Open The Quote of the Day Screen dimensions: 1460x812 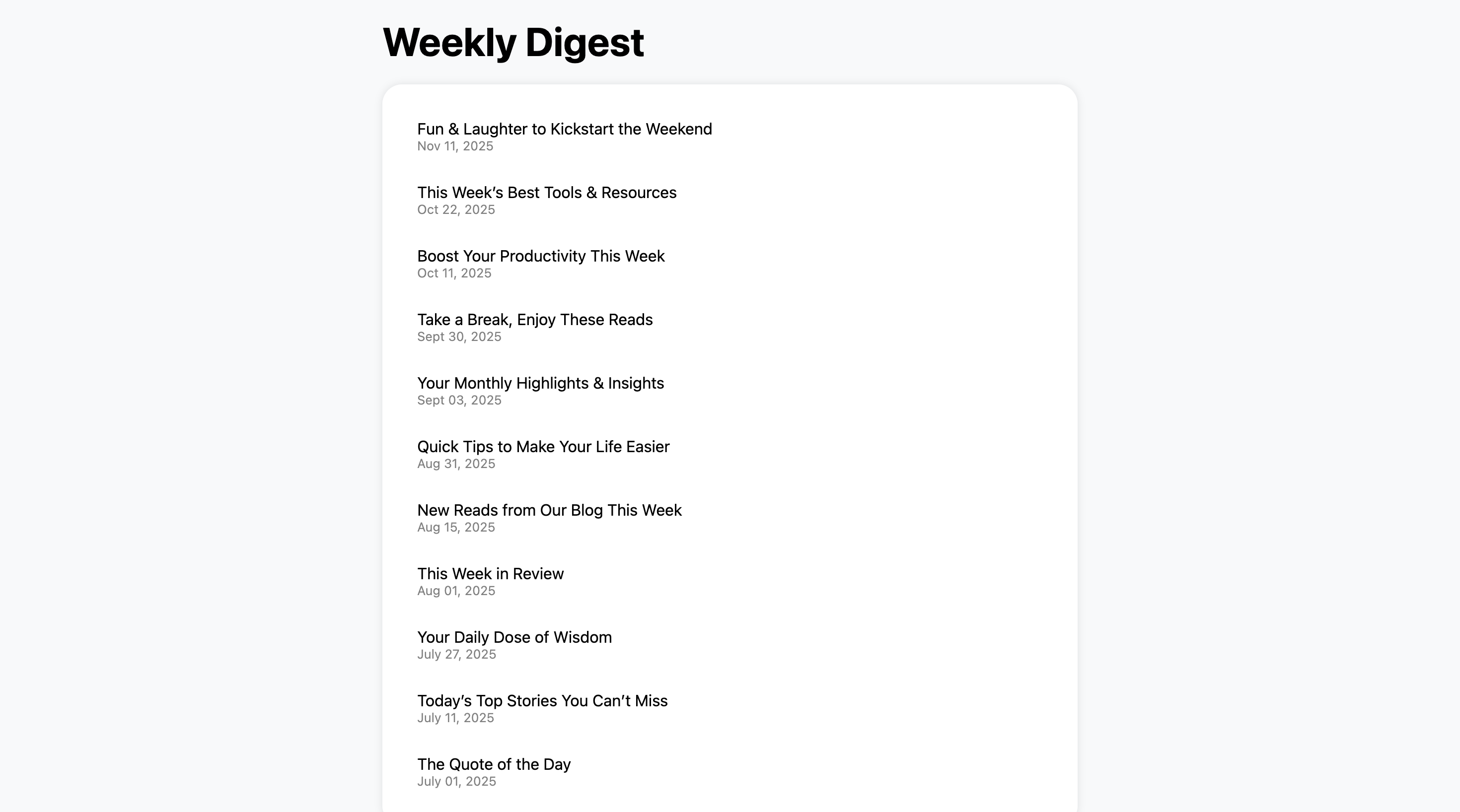tap(494, 764)
